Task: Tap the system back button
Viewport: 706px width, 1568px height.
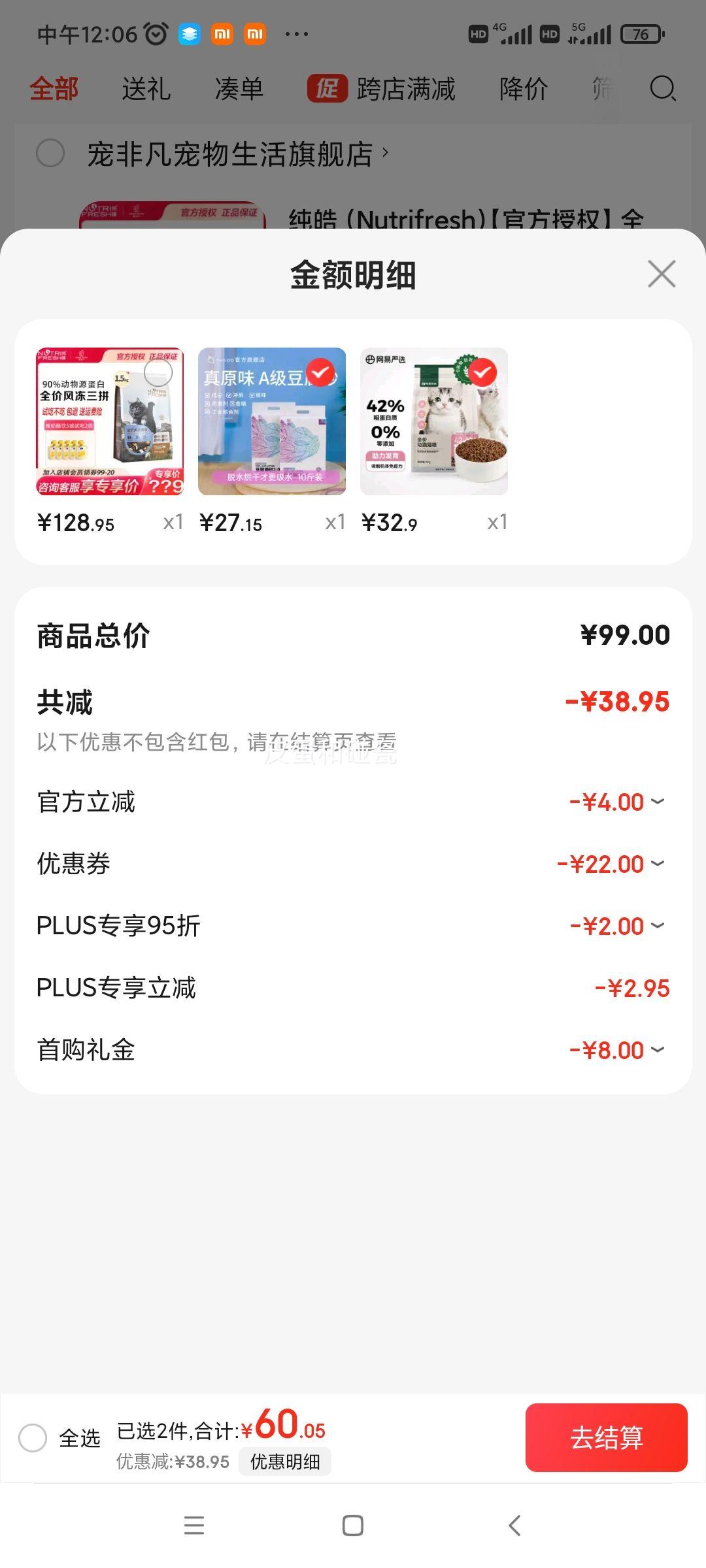Action: click(x=514, y=1526)
